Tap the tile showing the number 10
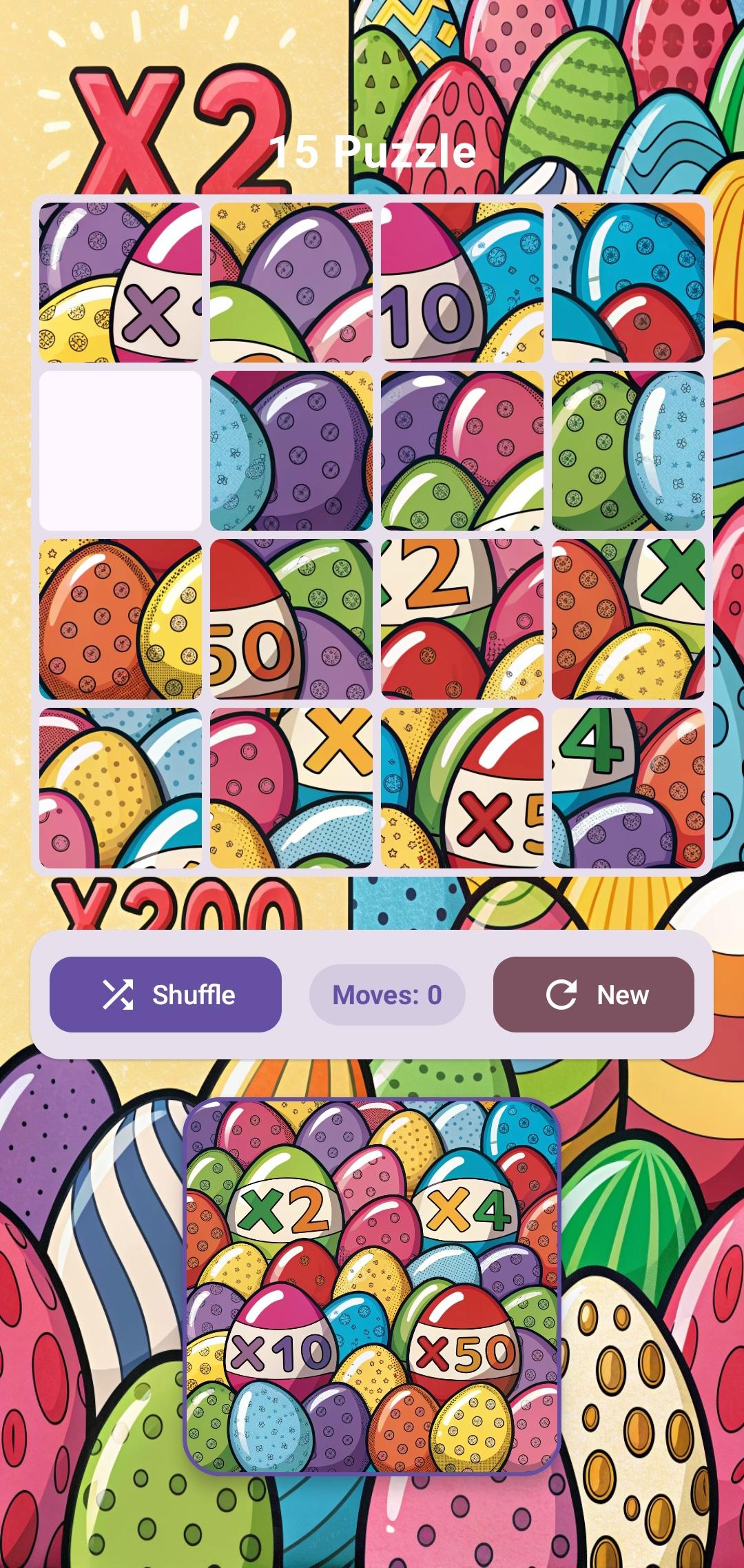 point(462,283)
